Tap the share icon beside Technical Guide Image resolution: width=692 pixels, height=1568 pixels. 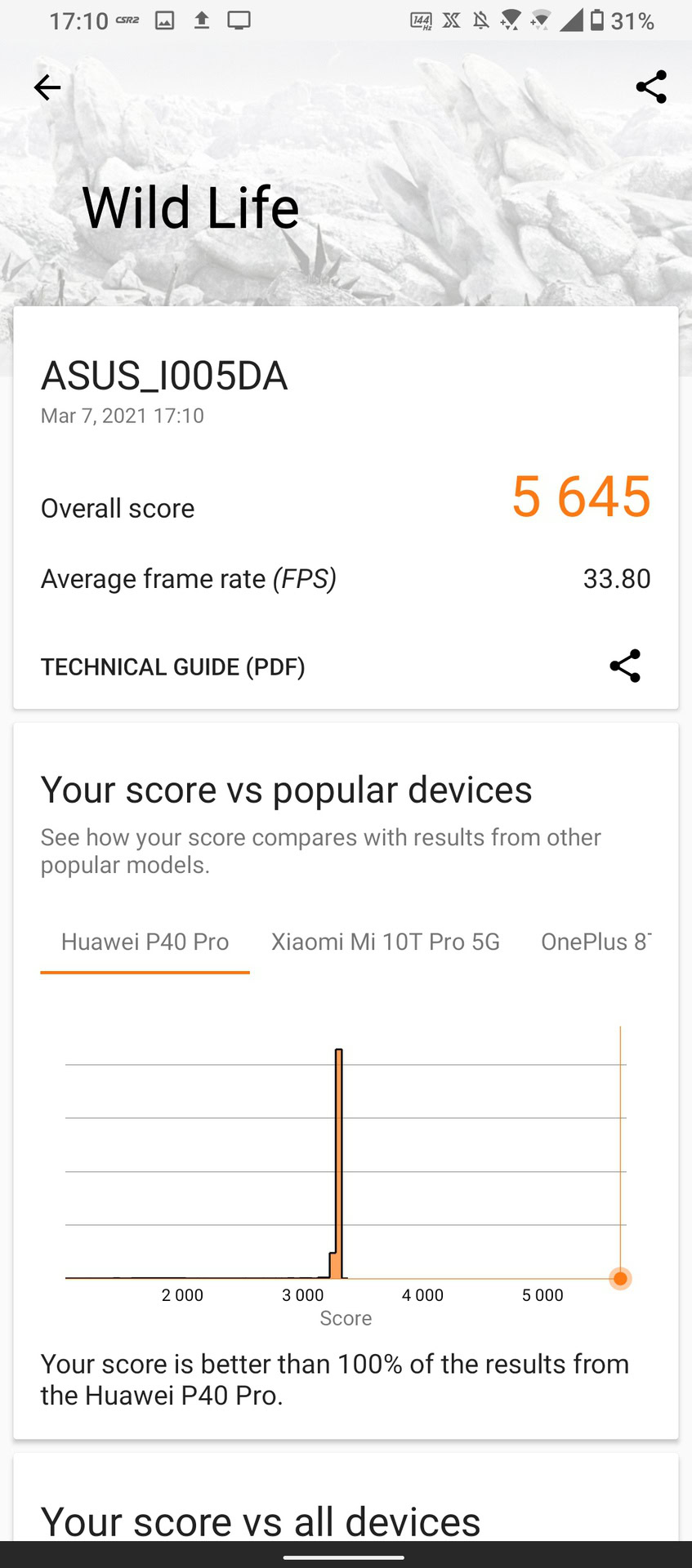click(625, 666)
